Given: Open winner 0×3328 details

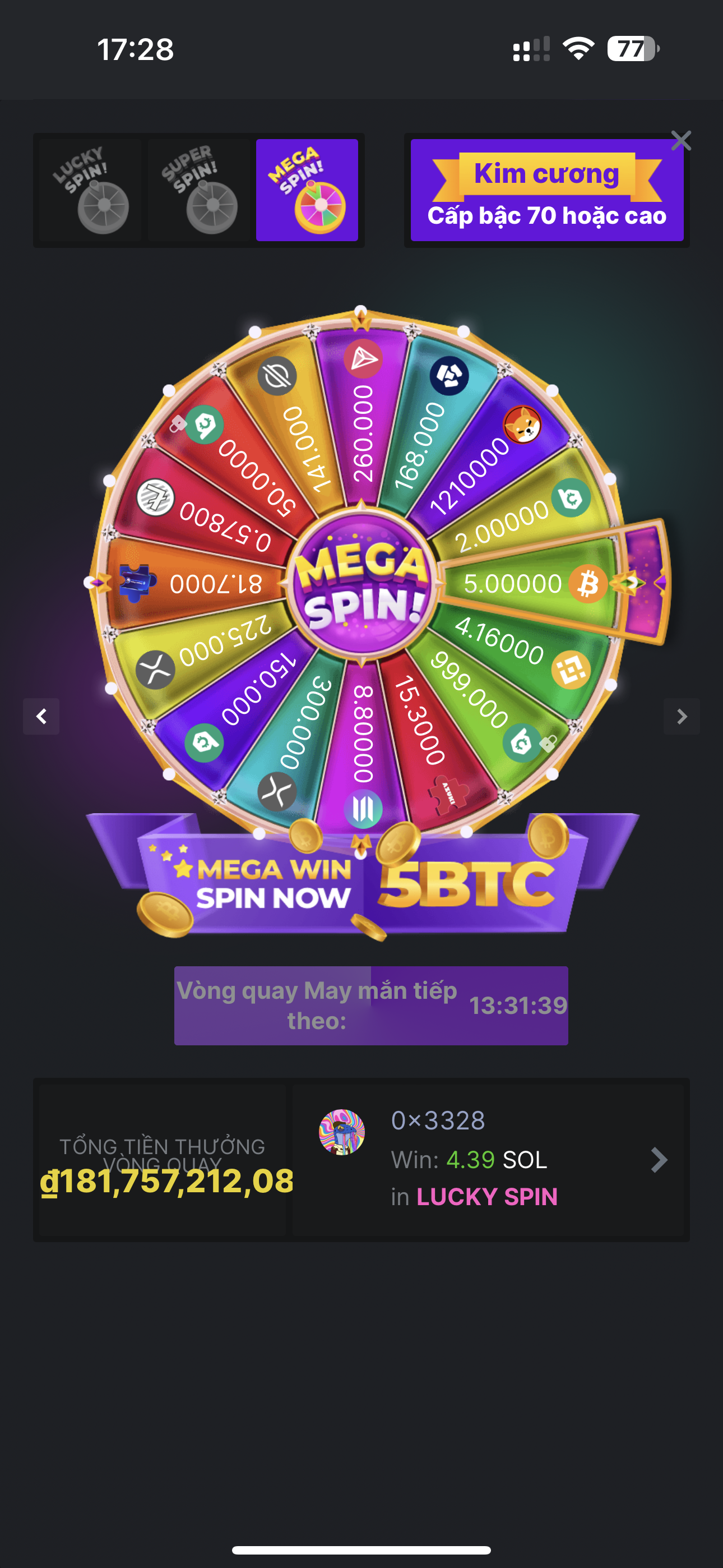Looking at the screenshot, I should click(659, 1160).
